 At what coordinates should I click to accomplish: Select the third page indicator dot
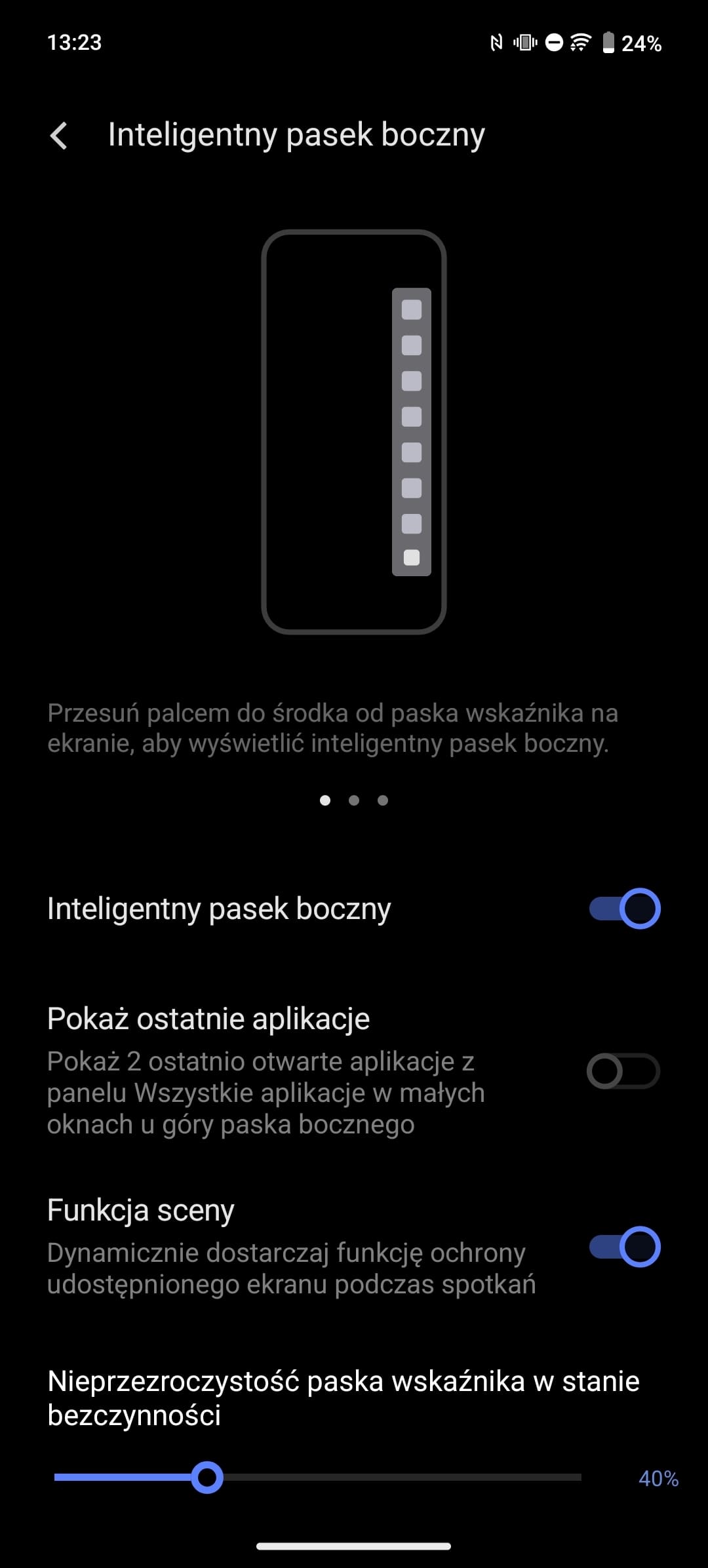pos(383,800)
